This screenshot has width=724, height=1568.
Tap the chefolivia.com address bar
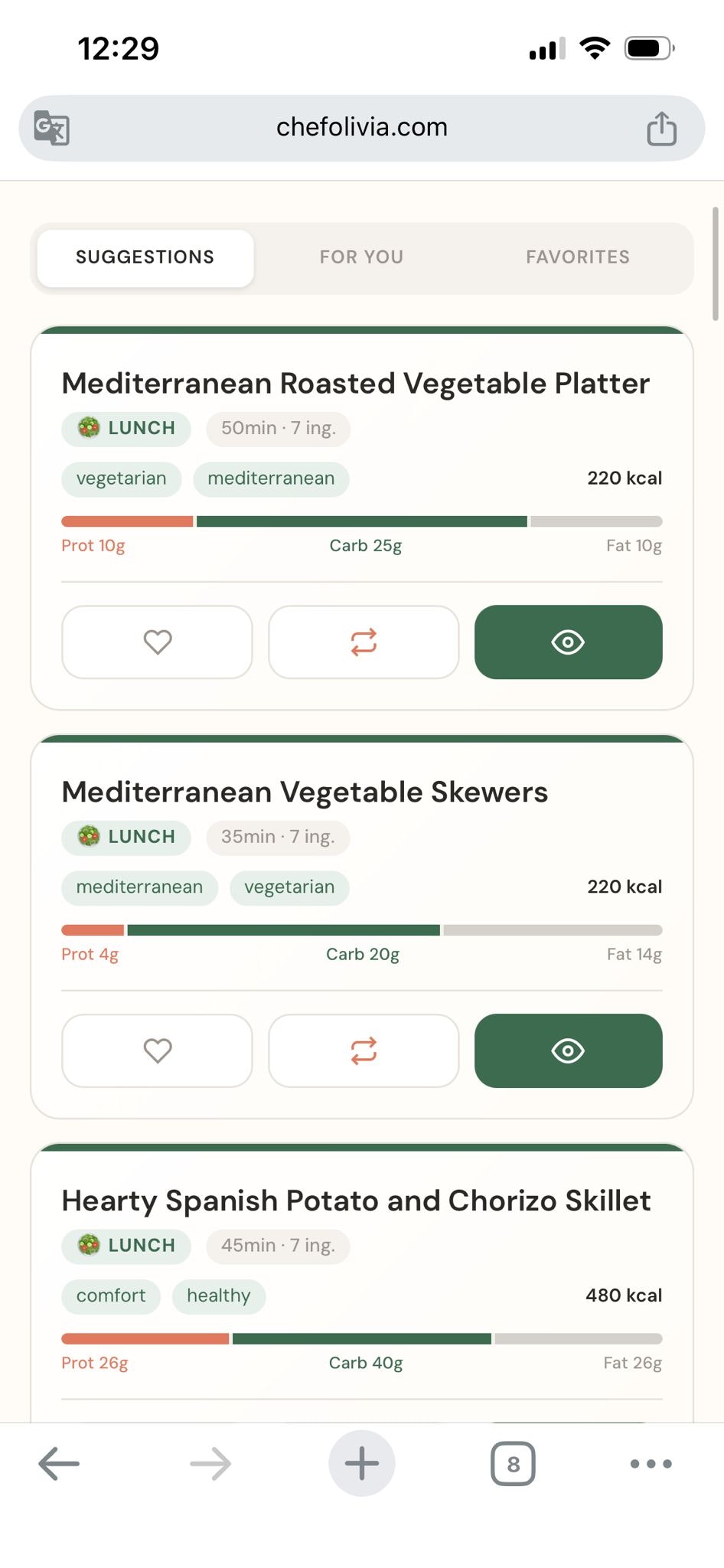(361, 128)
